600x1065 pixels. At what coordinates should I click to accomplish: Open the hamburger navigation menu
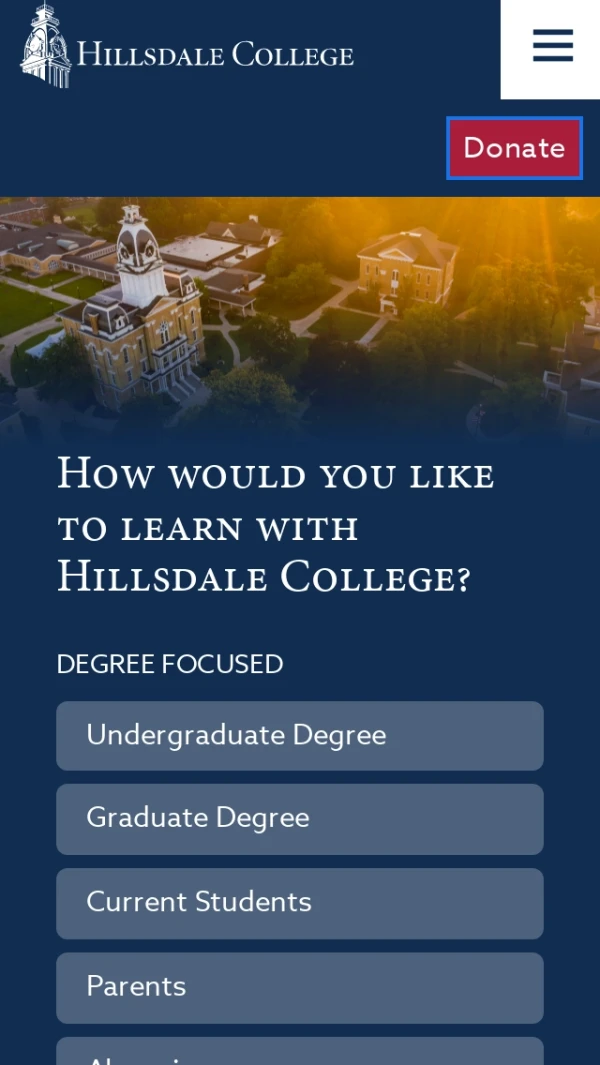coord(552,46)
